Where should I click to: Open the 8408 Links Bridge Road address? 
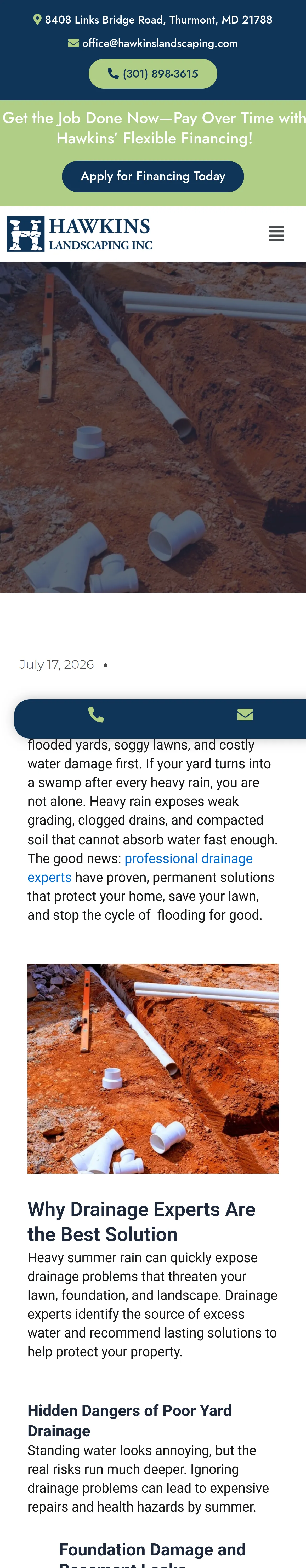[153, 20]
